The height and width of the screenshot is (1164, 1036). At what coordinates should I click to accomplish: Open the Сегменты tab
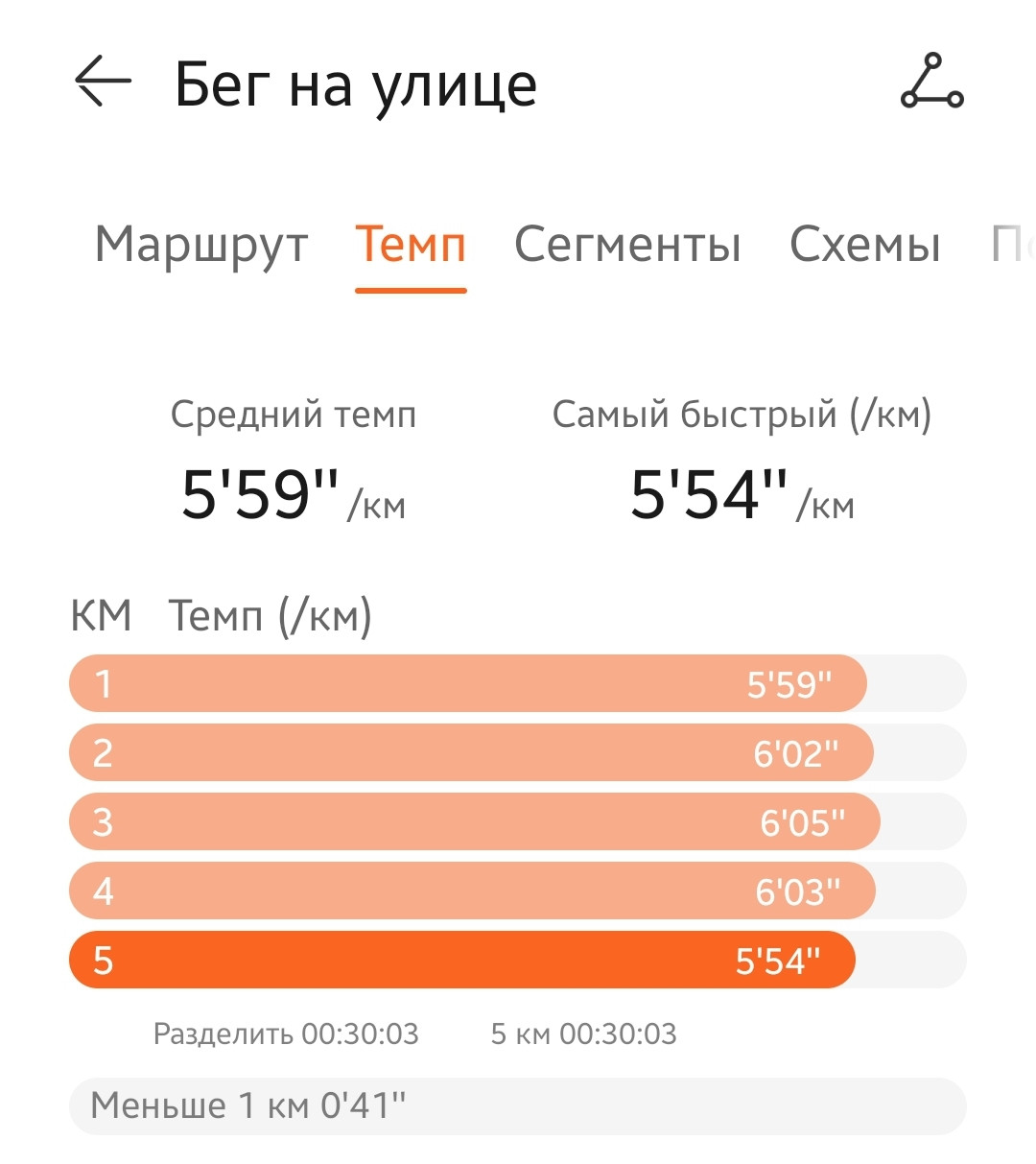click(x=627, y=245)
